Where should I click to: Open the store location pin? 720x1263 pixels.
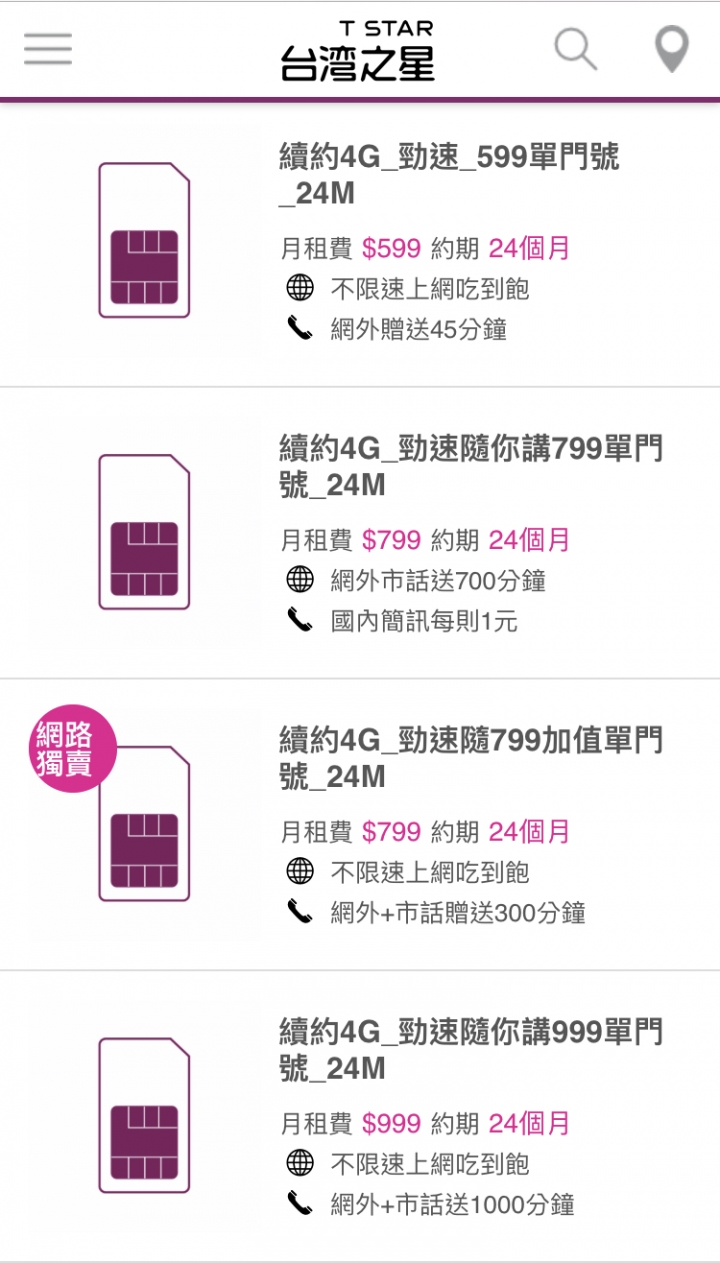pyautogui.click(x=672, y=49)
